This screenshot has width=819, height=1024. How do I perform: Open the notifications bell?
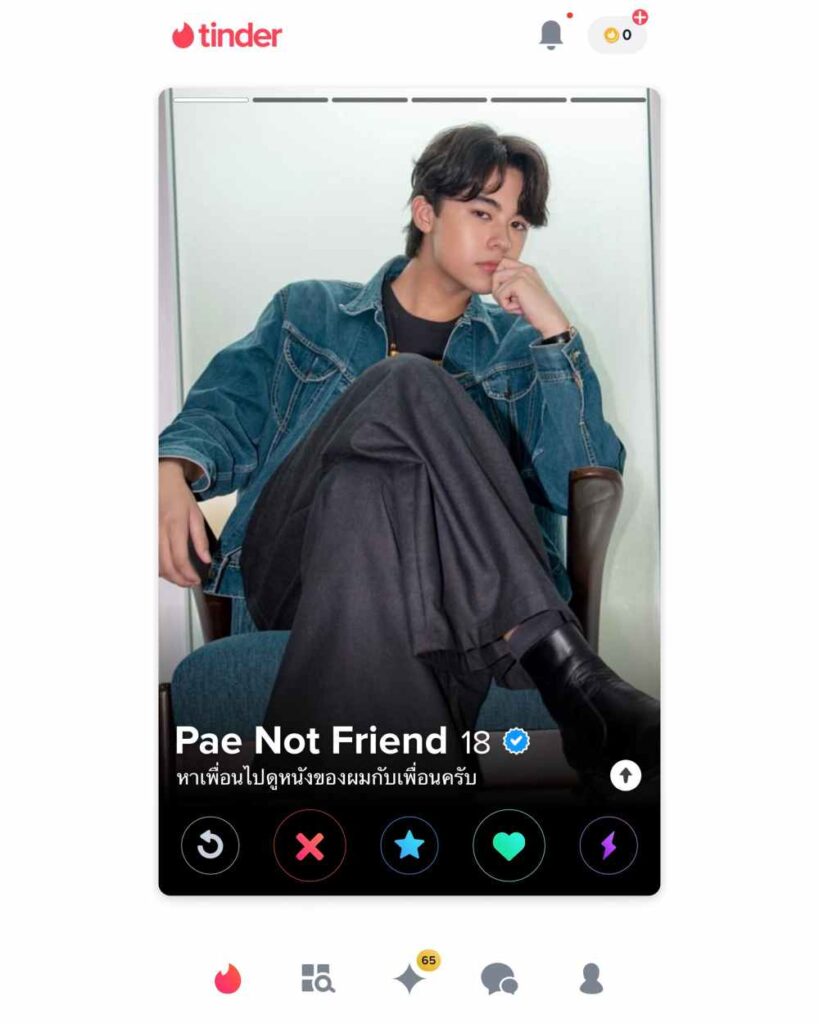(x=551, y=35)
